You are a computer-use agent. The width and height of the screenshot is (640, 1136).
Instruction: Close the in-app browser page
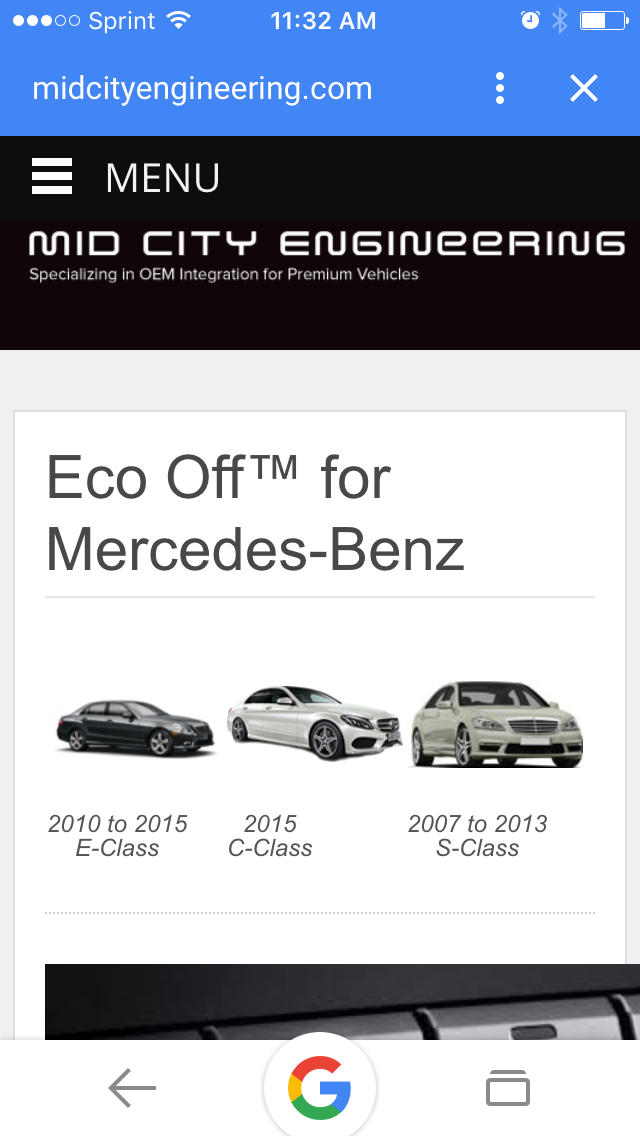click(583, 88)
